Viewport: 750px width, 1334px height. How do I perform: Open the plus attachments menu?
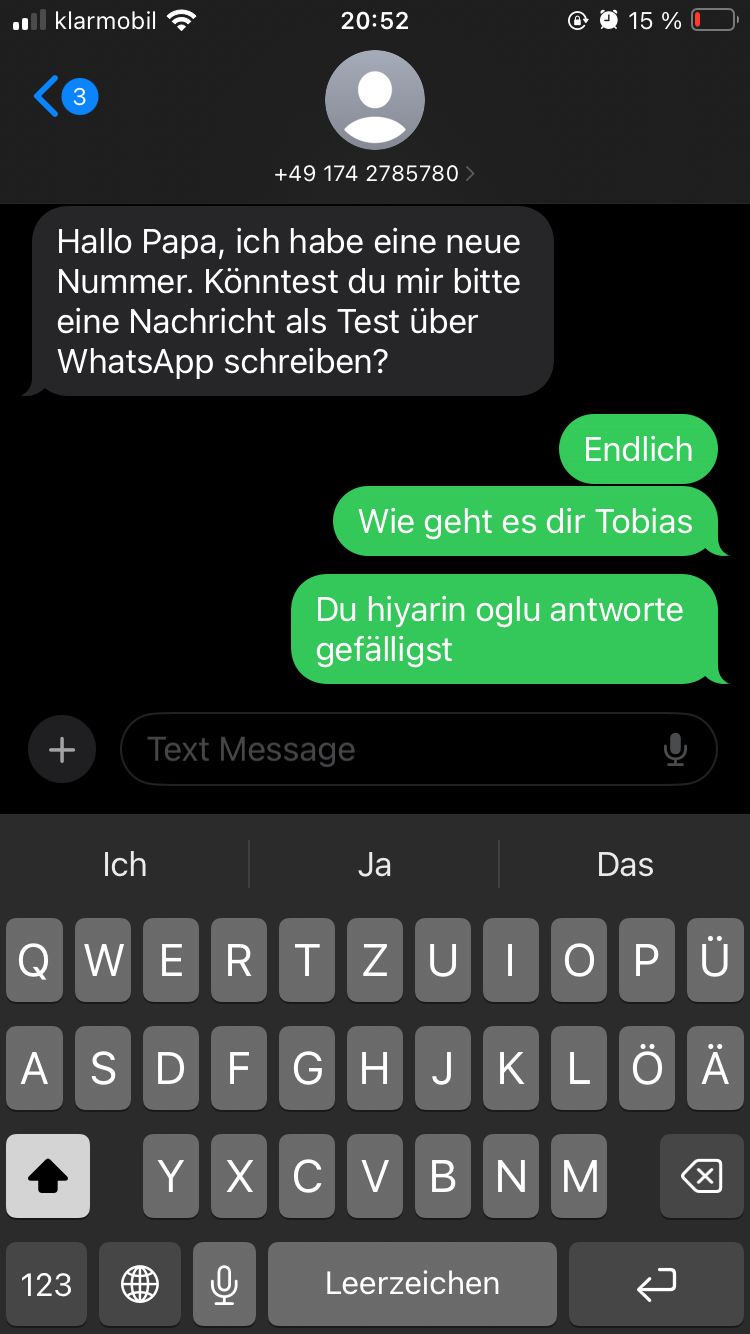[x=62, y=749]
